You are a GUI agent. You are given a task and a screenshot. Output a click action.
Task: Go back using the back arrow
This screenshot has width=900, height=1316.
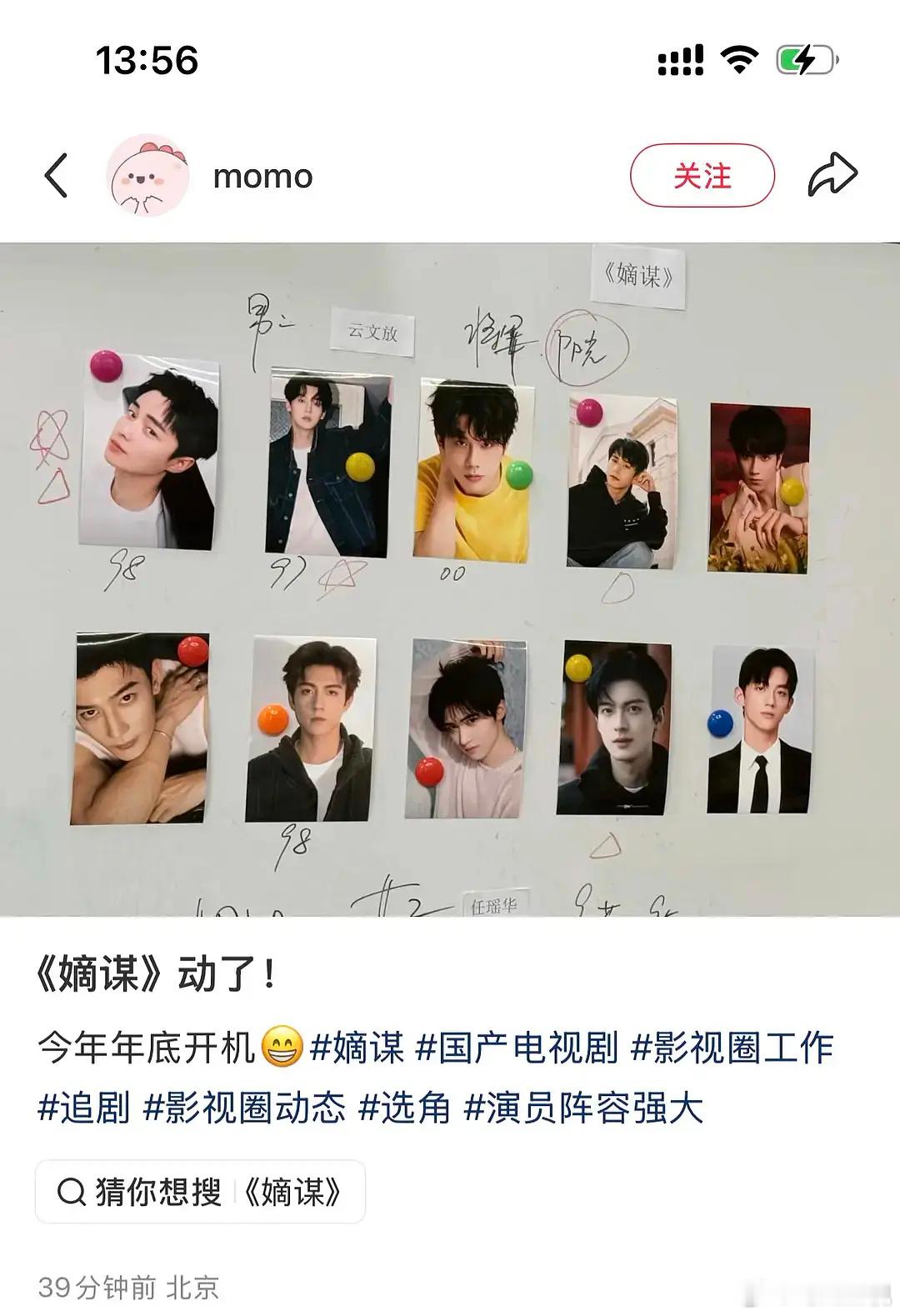point(56,176)
